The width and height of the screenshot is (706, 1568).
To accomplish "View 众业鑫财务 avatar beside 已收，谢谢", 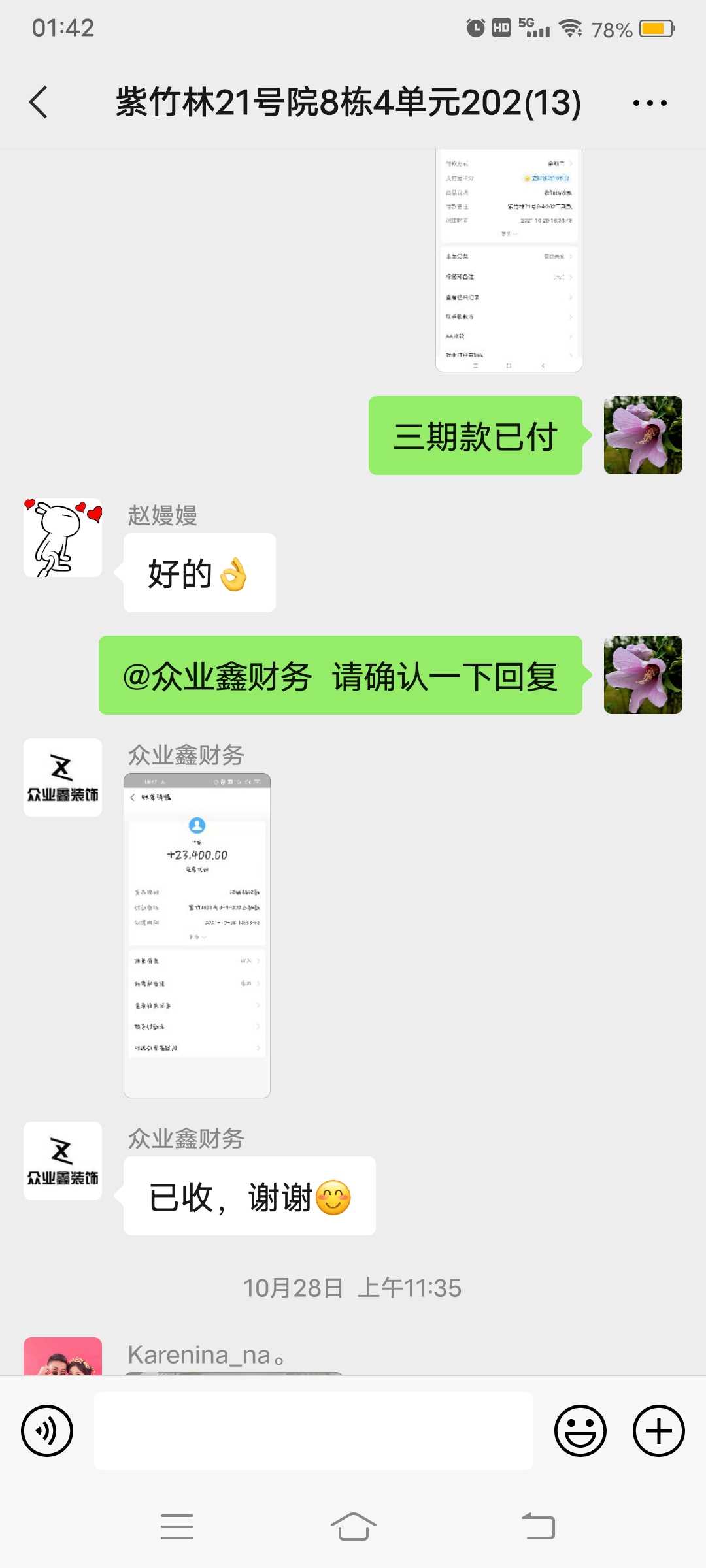I will coord(63,1160).
